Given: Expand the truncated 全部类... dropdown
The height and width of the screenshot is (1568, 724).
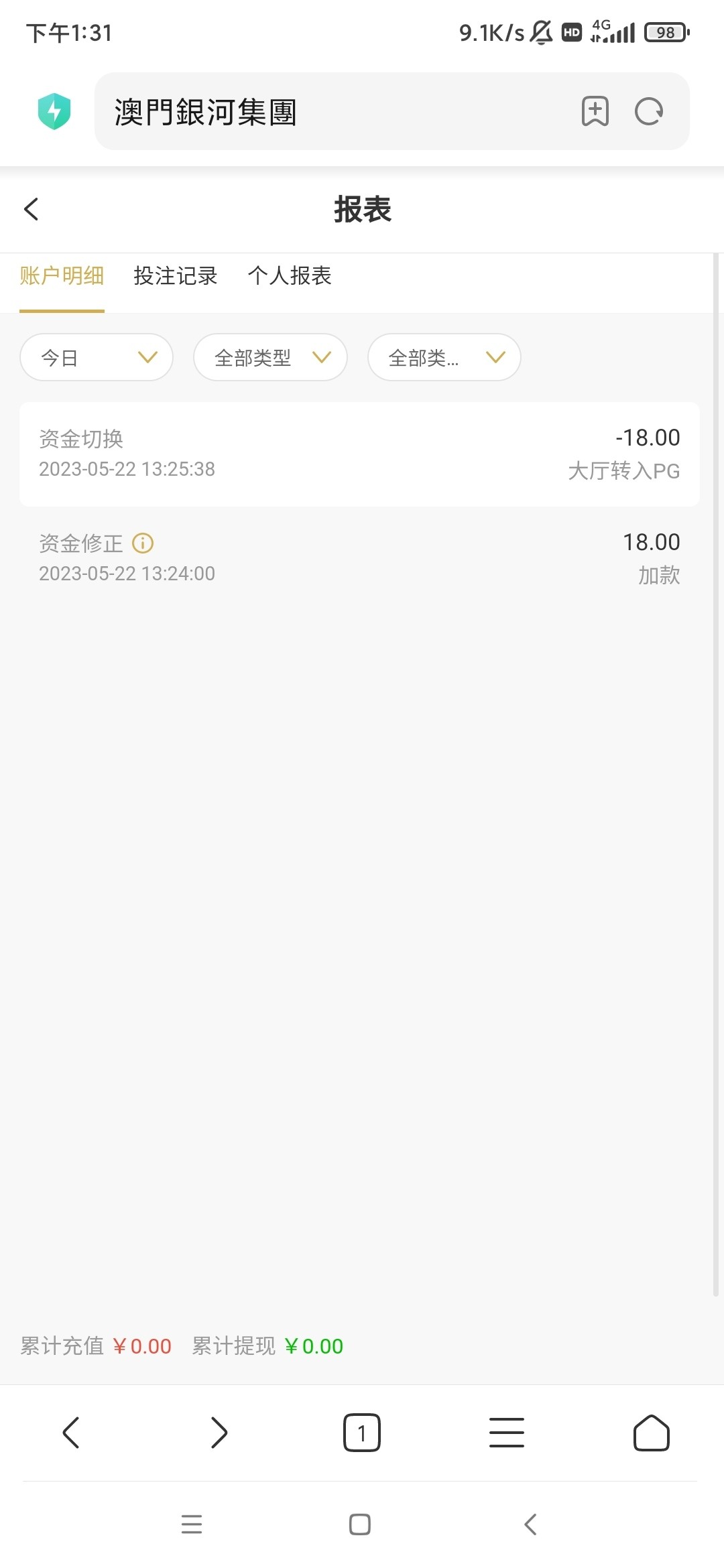Looking at the screenshot, I should click(x=444, y=358).
